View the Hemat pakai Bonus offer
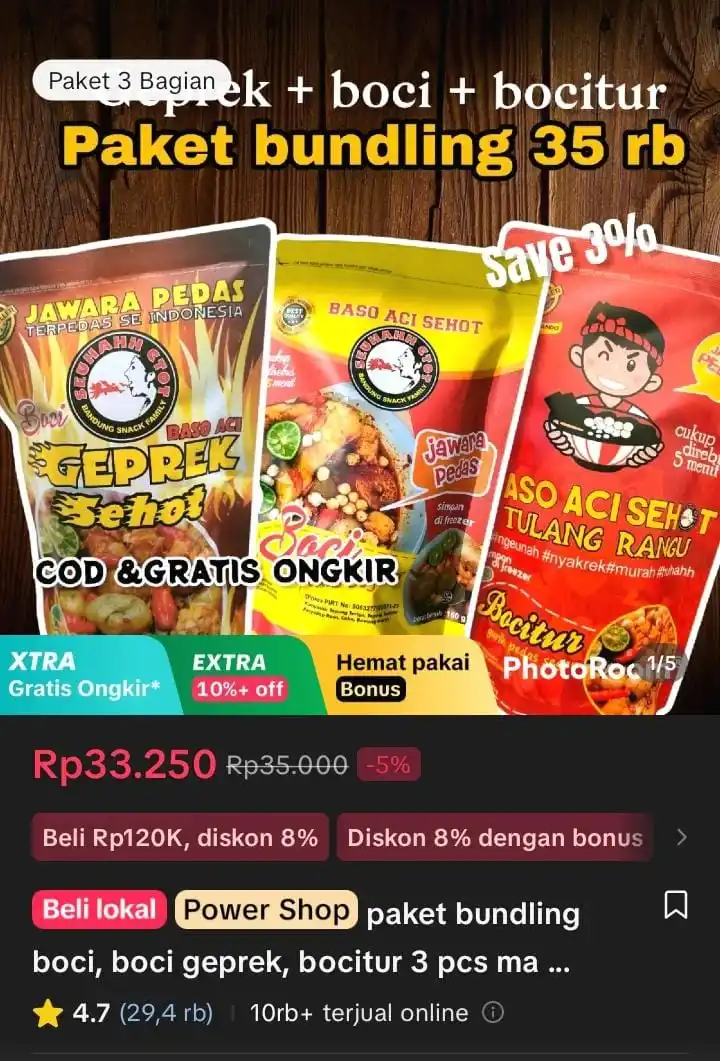The width and height of the screenshot is (720, 1061). [x=402, y=675]
